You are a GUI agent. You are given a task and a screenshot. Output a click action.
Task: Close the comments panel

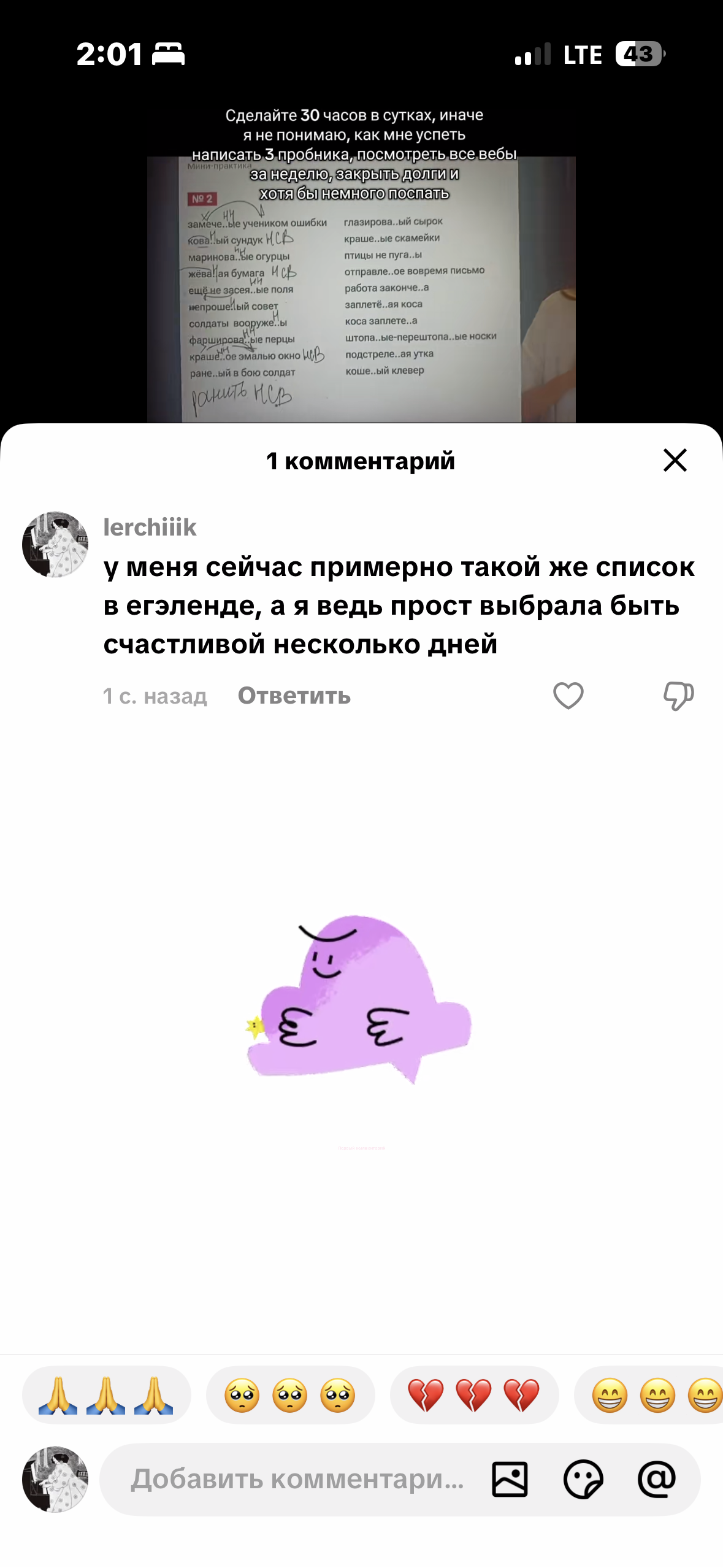(x=675, y=460)
